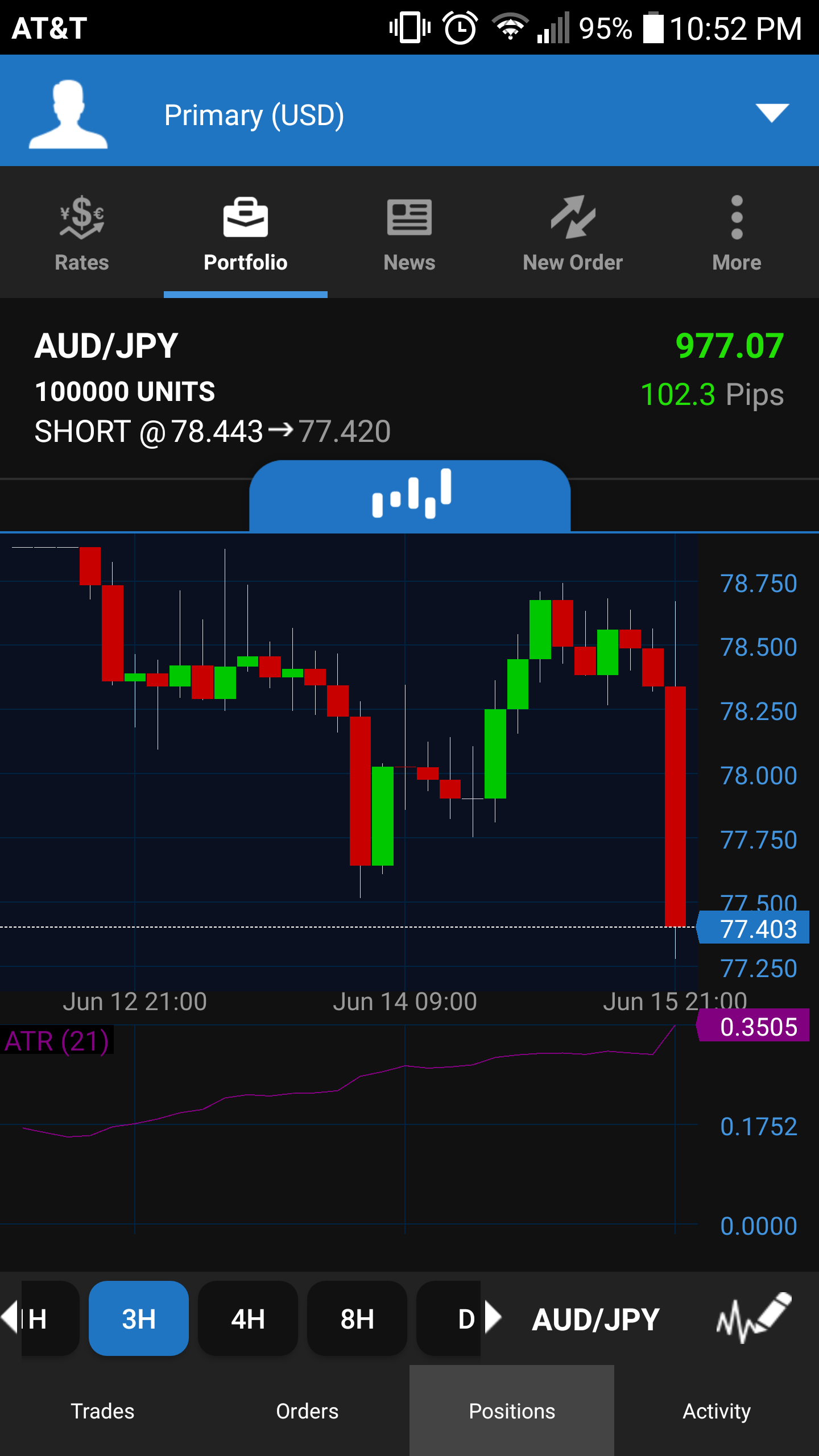Expand the Primary (USD) account dropdown

[x=771, y=113]
